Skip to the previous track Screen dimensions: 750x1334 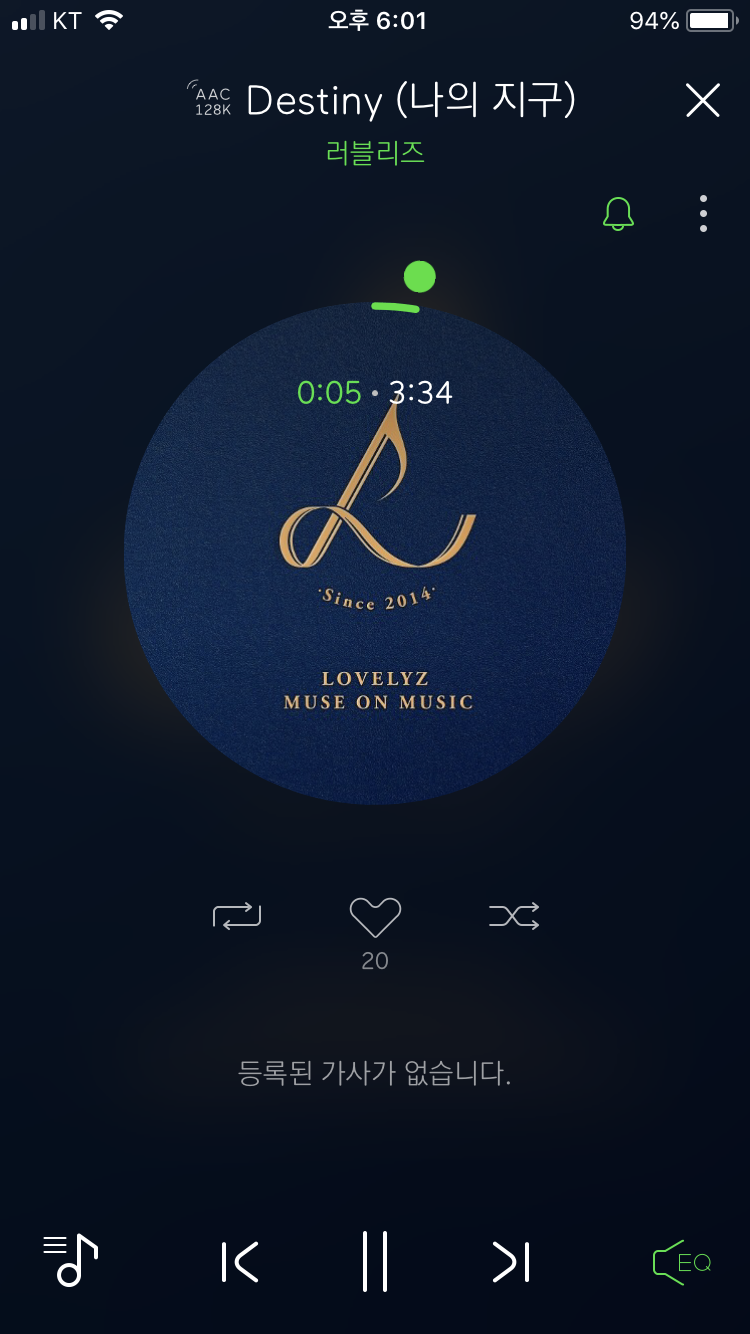click(x=240, y=1262)
